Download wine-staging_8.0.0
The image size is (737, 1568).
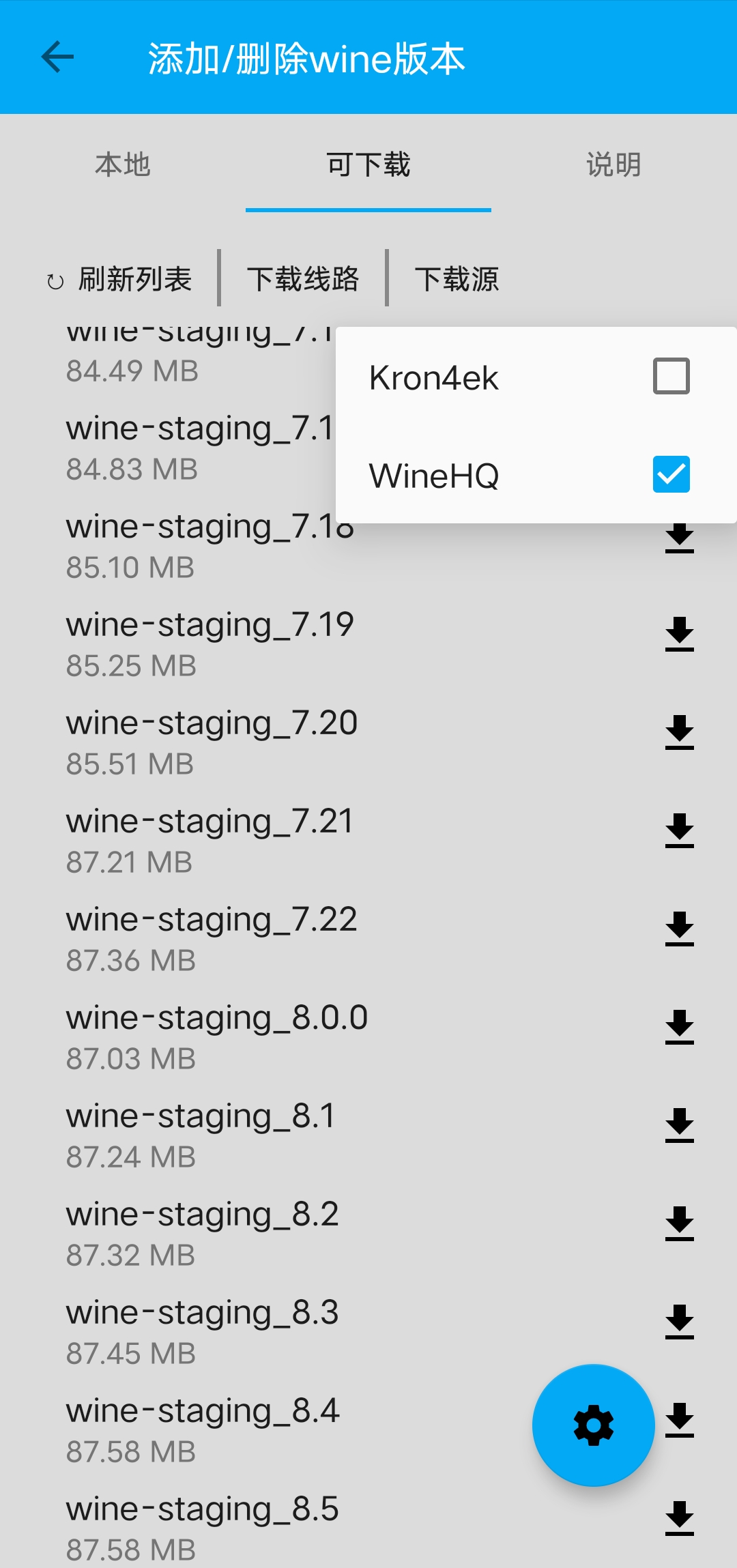point(680,1028)
